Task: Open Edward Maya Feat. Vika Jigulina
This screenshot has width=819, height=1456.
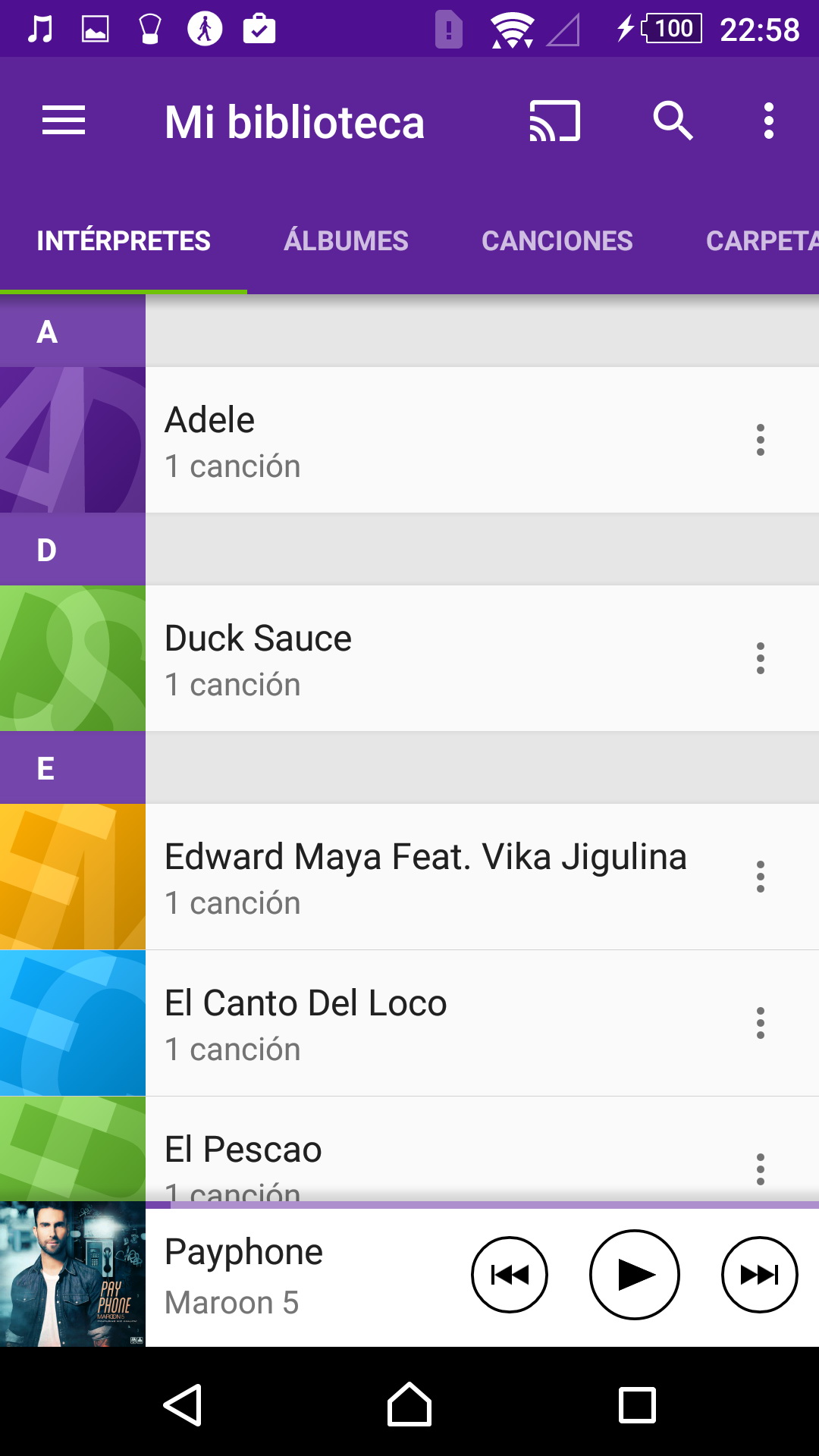Action: [x=425, y=877]
